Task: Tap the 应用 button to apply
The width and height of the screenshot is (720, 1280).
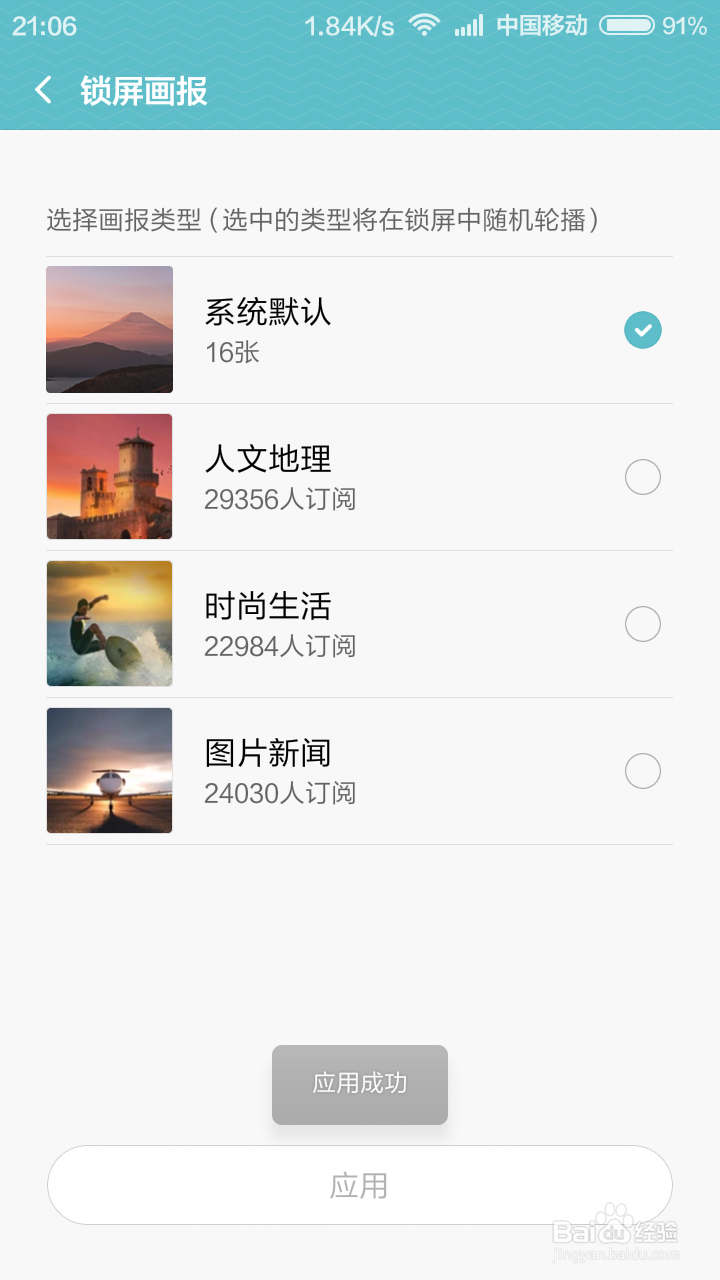Action: 359,1185
